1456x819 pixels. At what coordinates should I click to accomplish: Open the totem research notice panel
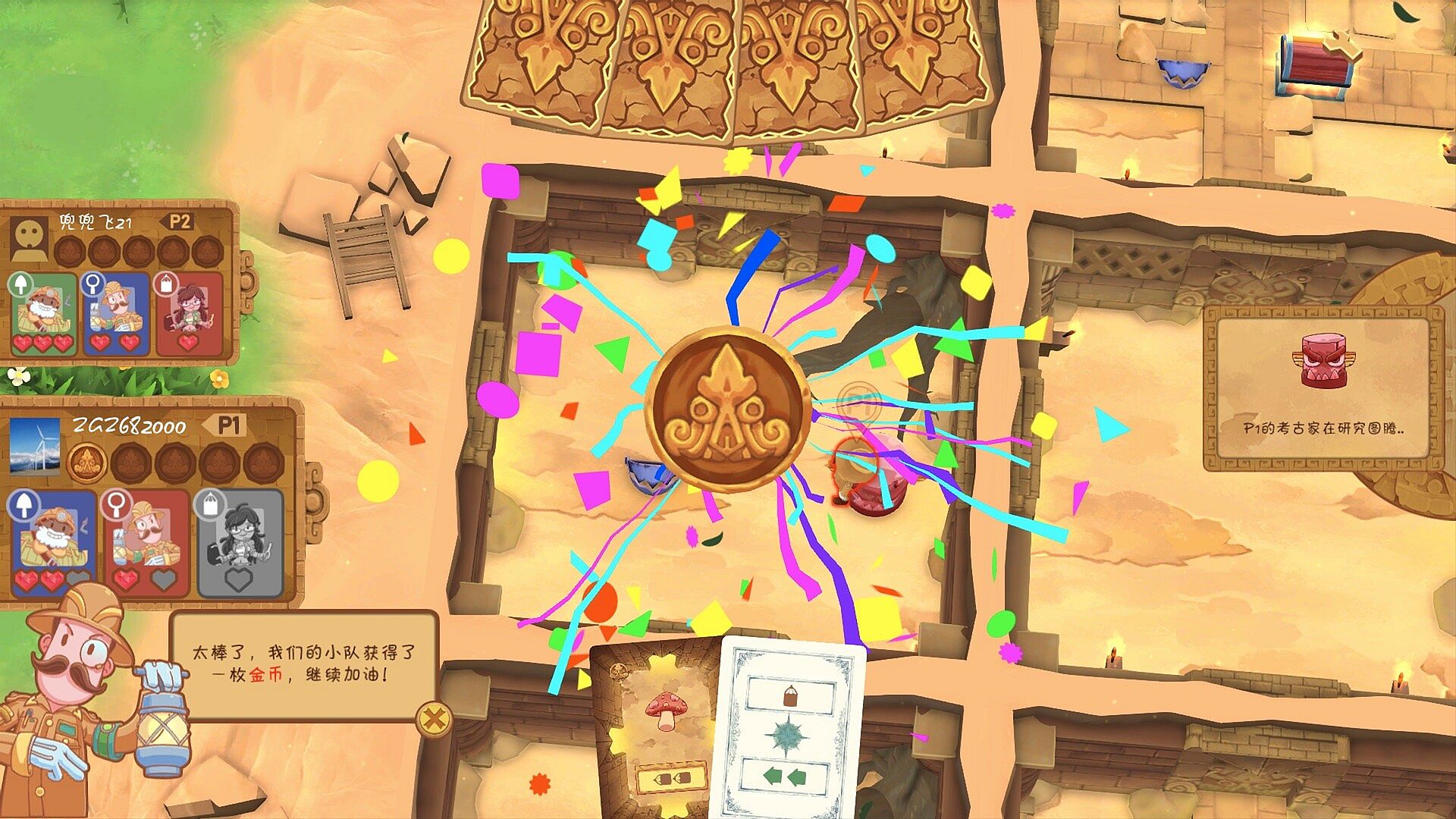tap(1323, 387)
